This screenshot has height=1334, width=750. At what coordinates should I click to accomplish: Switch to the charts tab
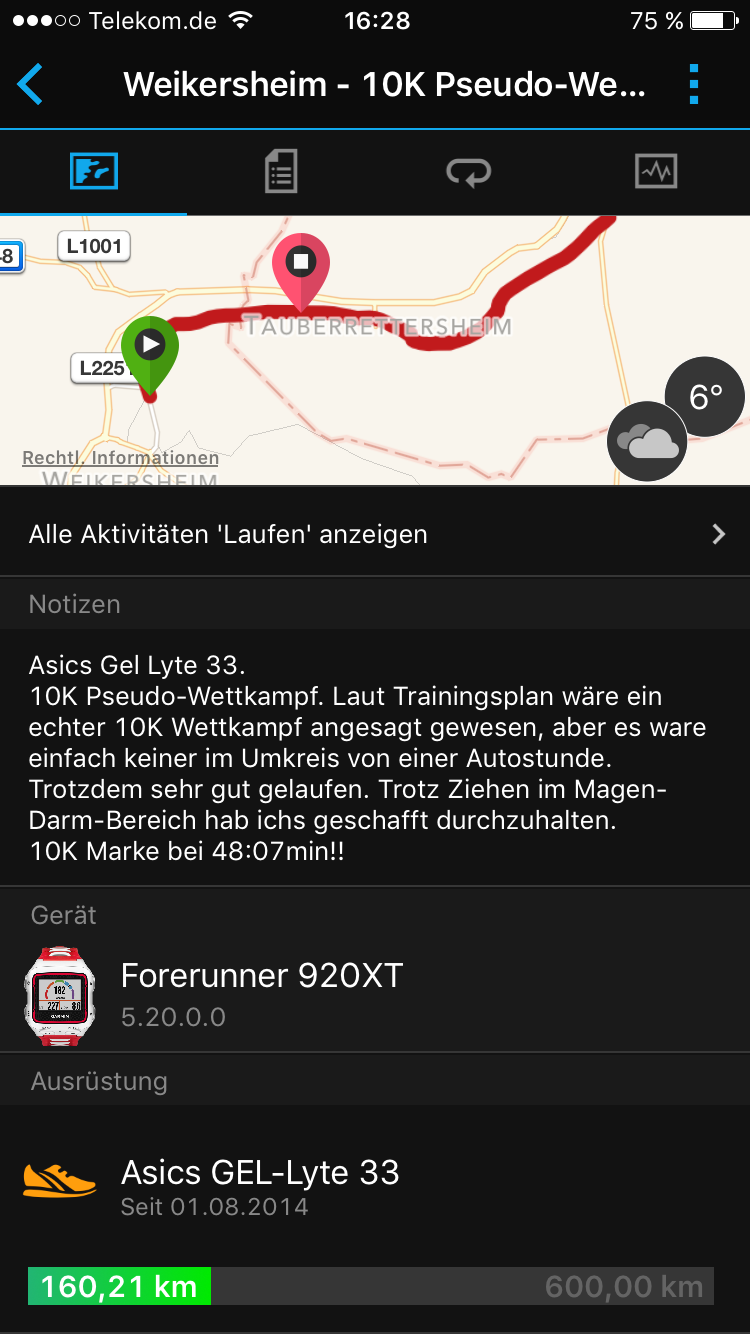656,172
